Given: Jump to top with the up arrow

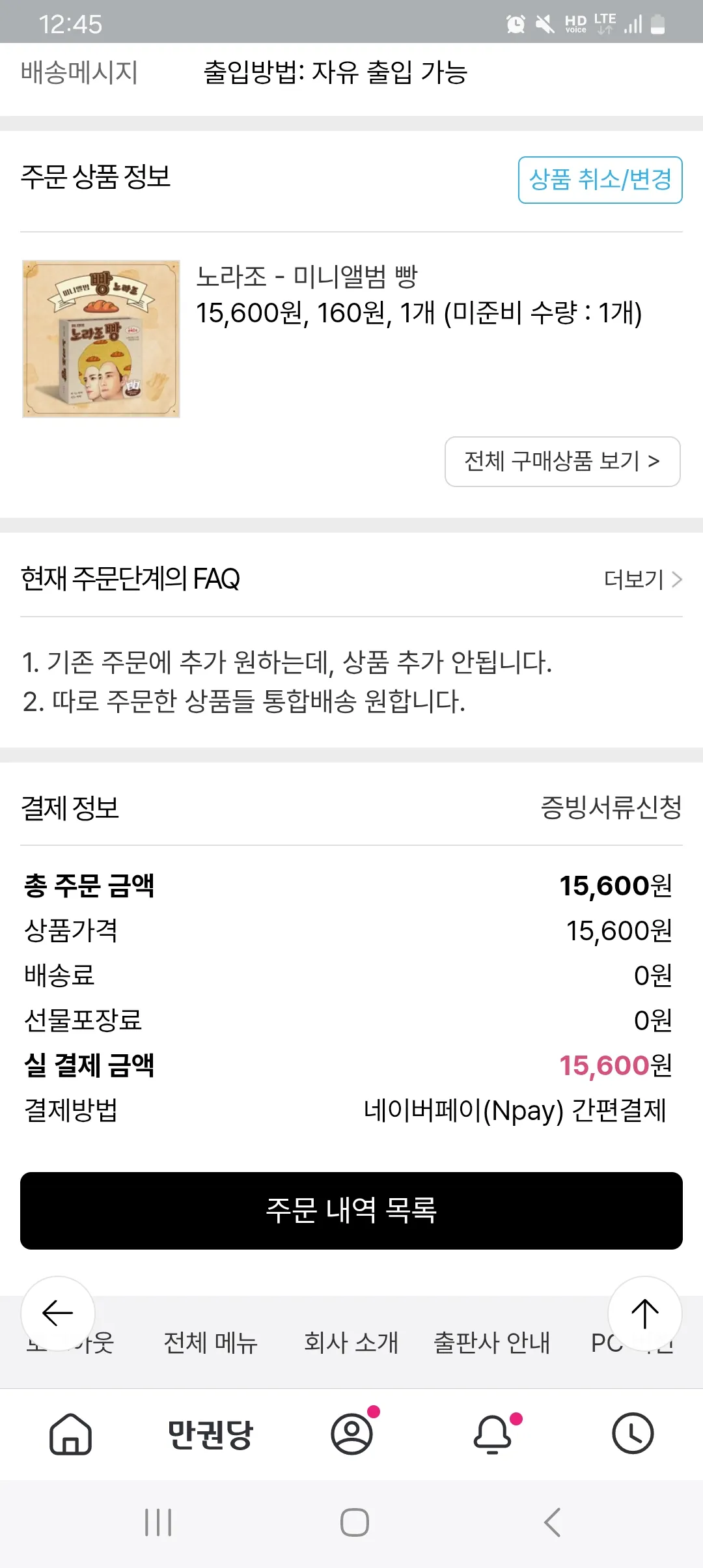Looking at the screenshot, I should tap(644, 1313).
